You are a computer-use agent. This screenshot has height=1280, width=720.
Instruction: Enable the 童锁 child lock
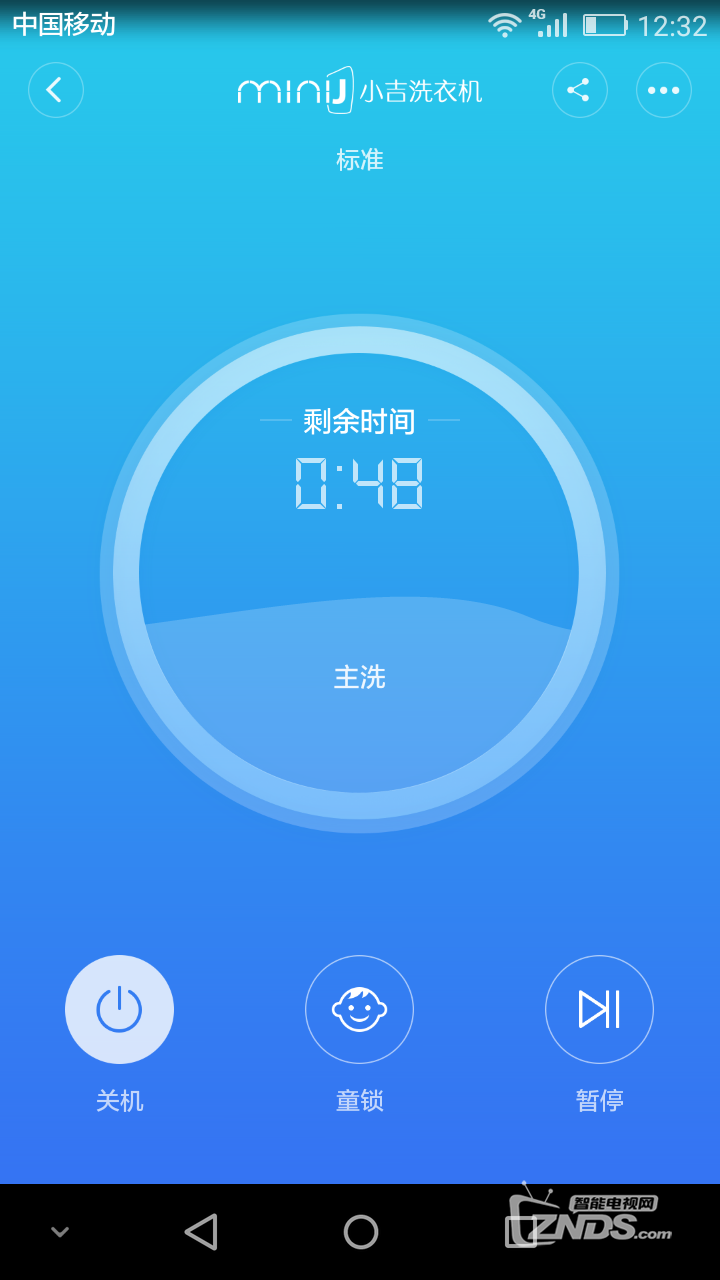pos(359,1009)
